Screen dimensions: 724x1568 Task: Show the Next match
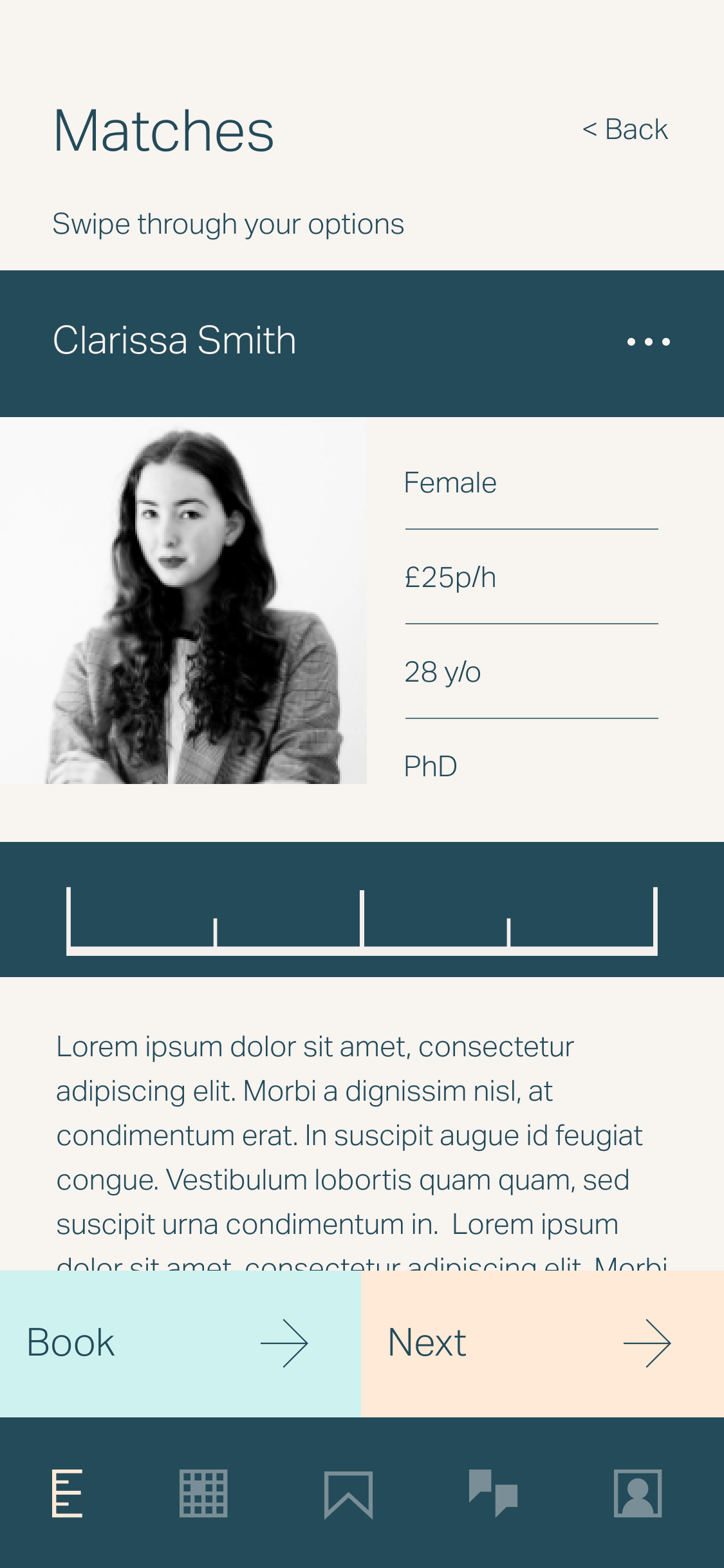(543, 1343)
